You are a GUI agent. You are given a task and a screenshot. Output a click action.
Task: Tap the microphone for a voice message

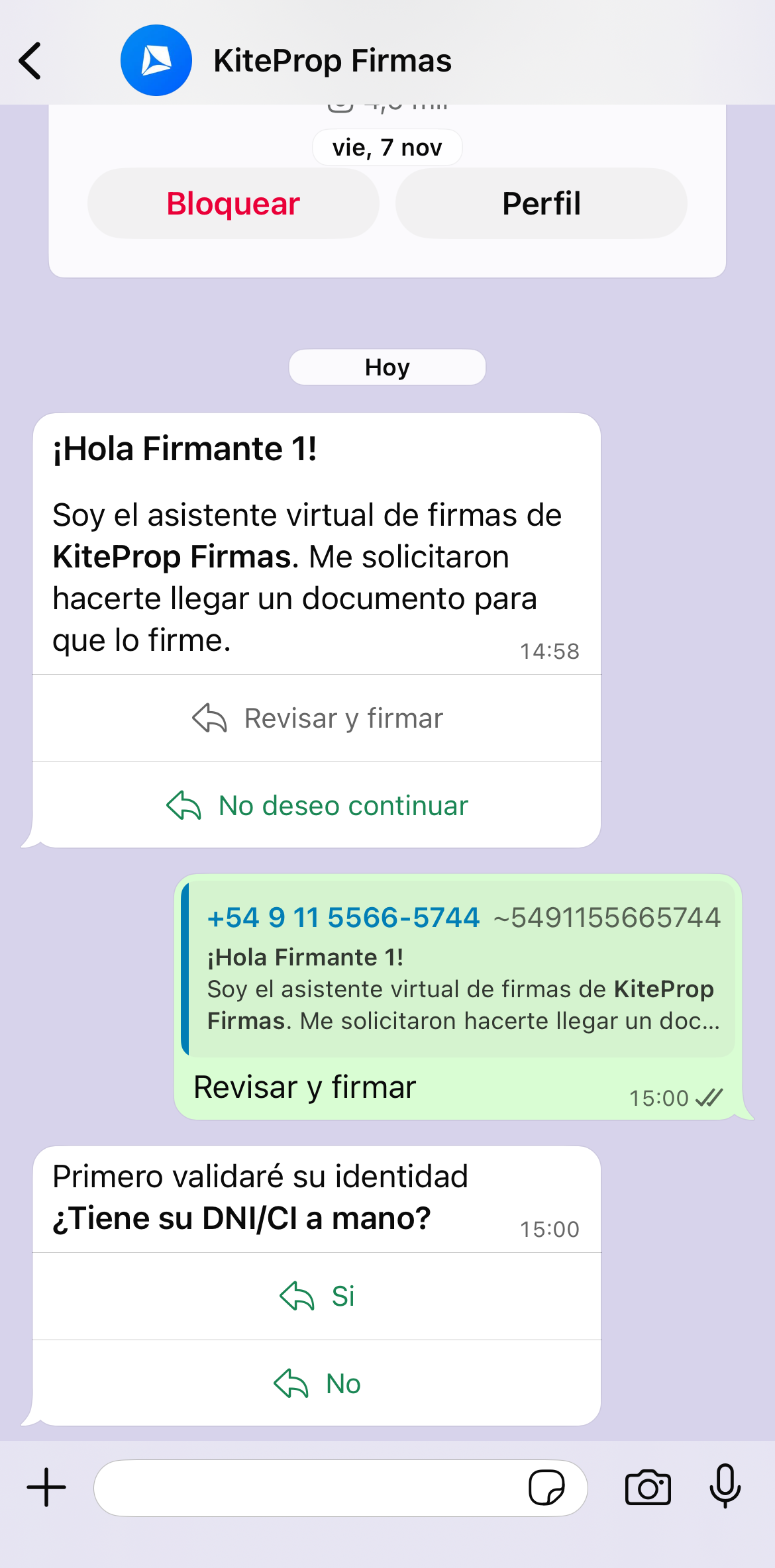tap(725, 1487)
